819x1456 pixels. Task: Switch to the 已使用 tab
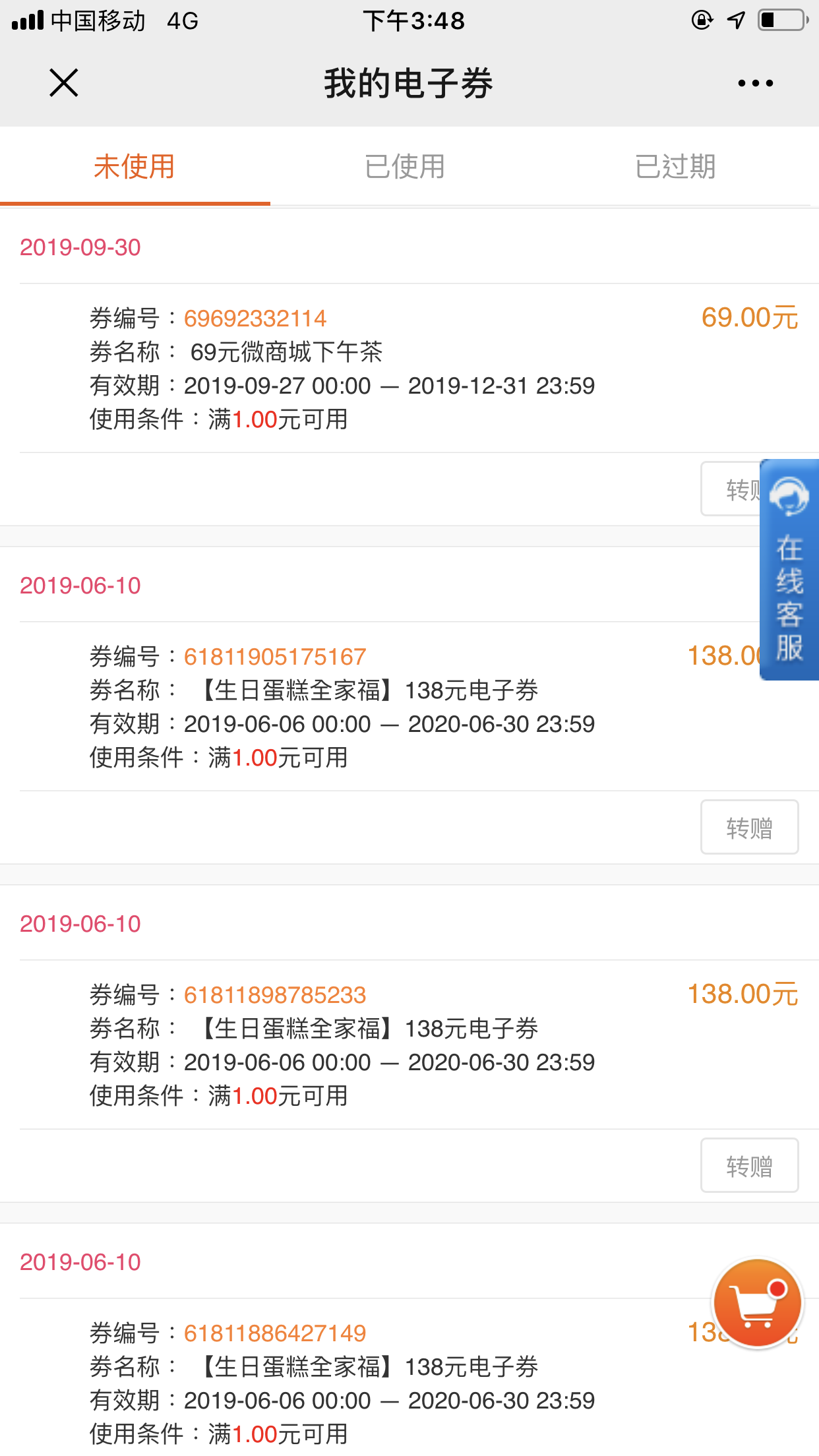[405, 166]
